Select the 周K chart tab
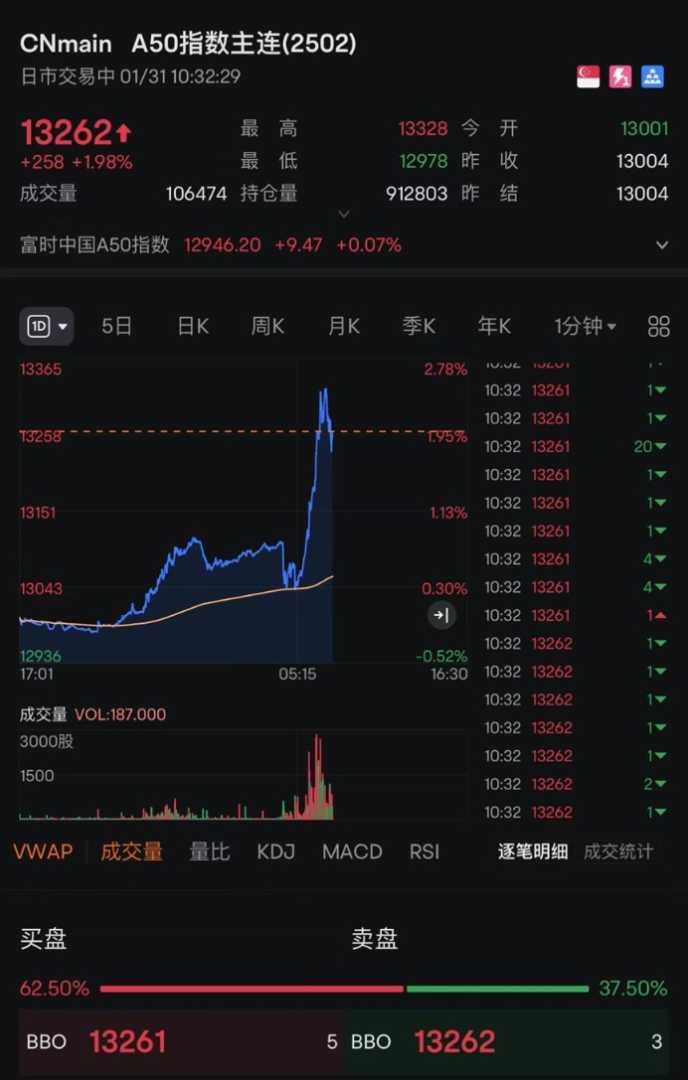This screenshot has width=688, height=1080. point(268,326)
